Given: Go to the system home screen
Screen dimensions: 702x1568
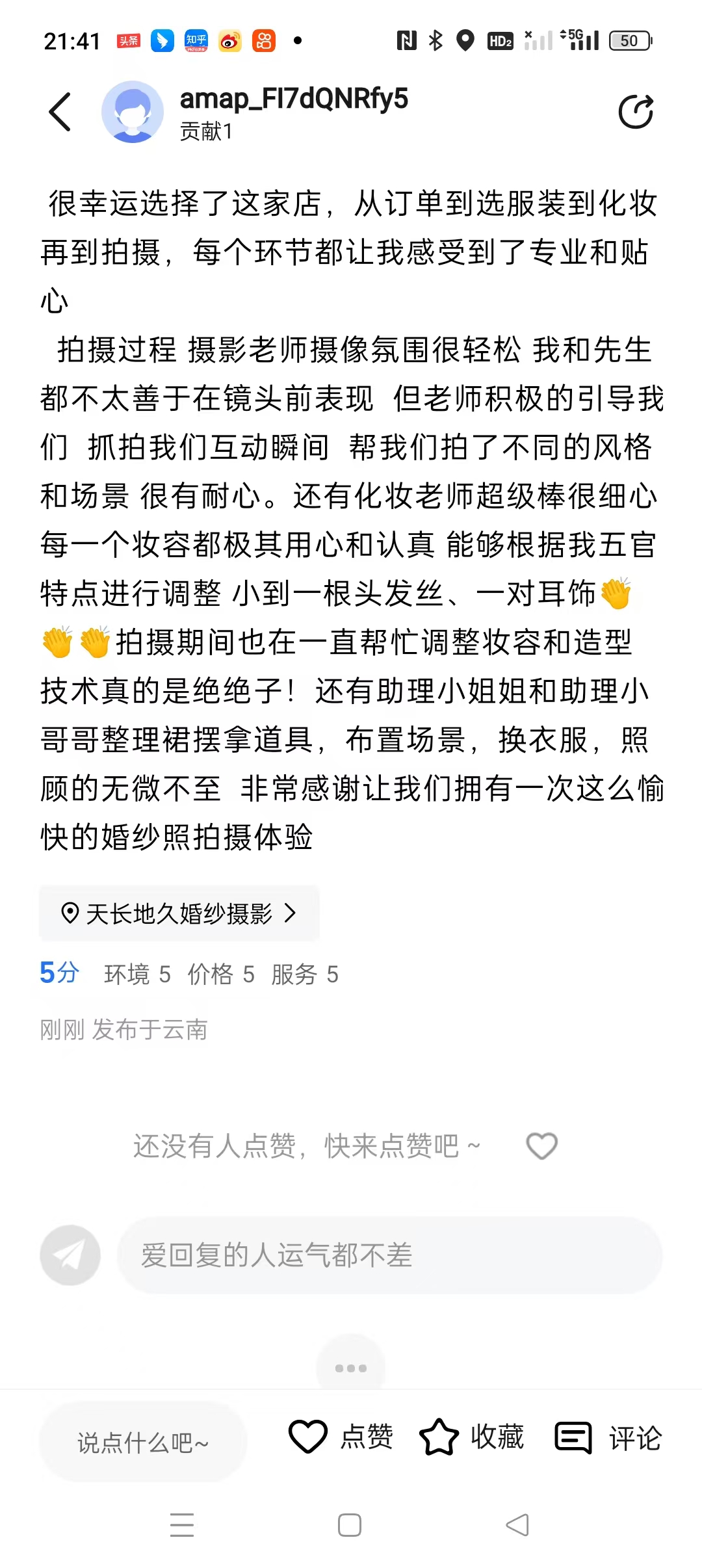Looking at the screenshot, I should (x=350, y=1525).
